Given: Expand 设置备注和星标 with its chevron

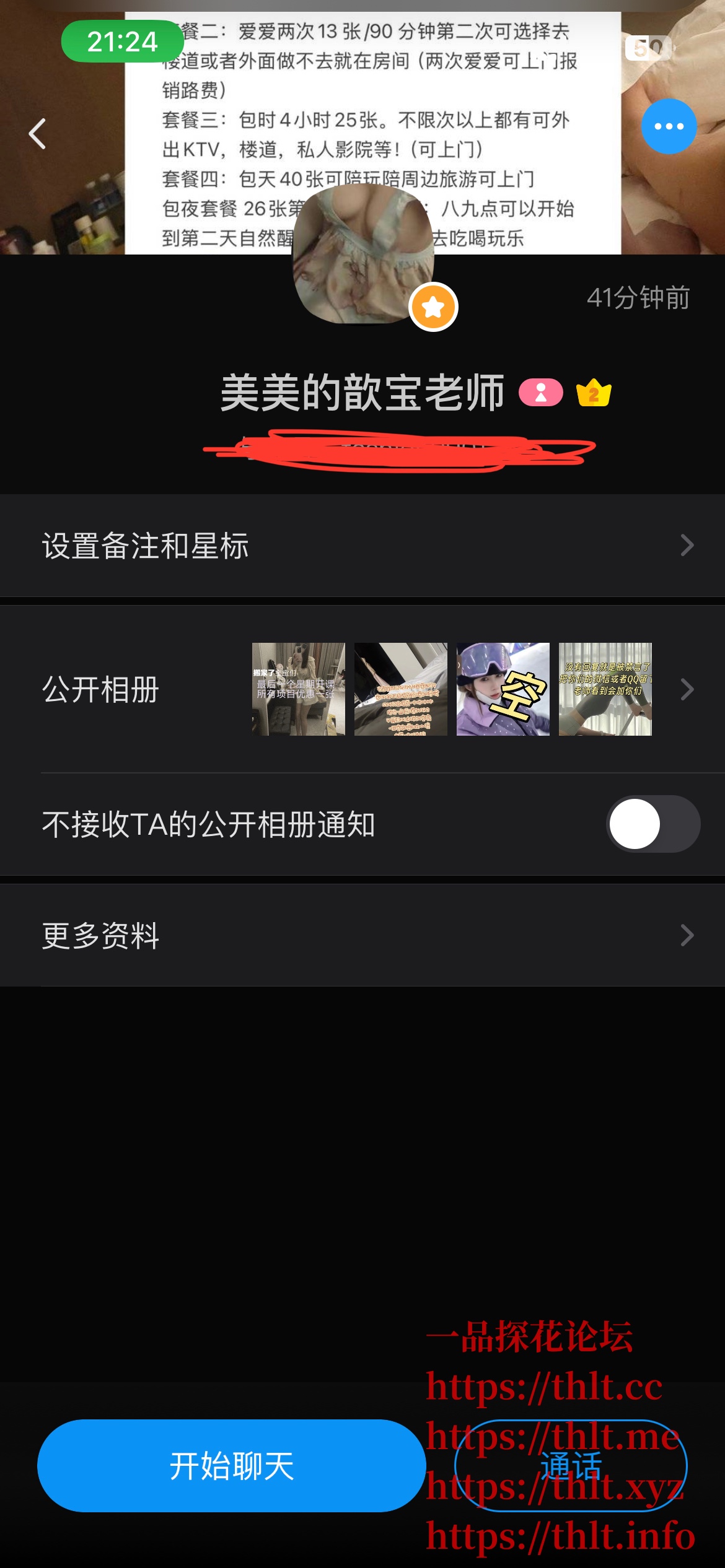Looking at the screenshot, I should point(685,546).
